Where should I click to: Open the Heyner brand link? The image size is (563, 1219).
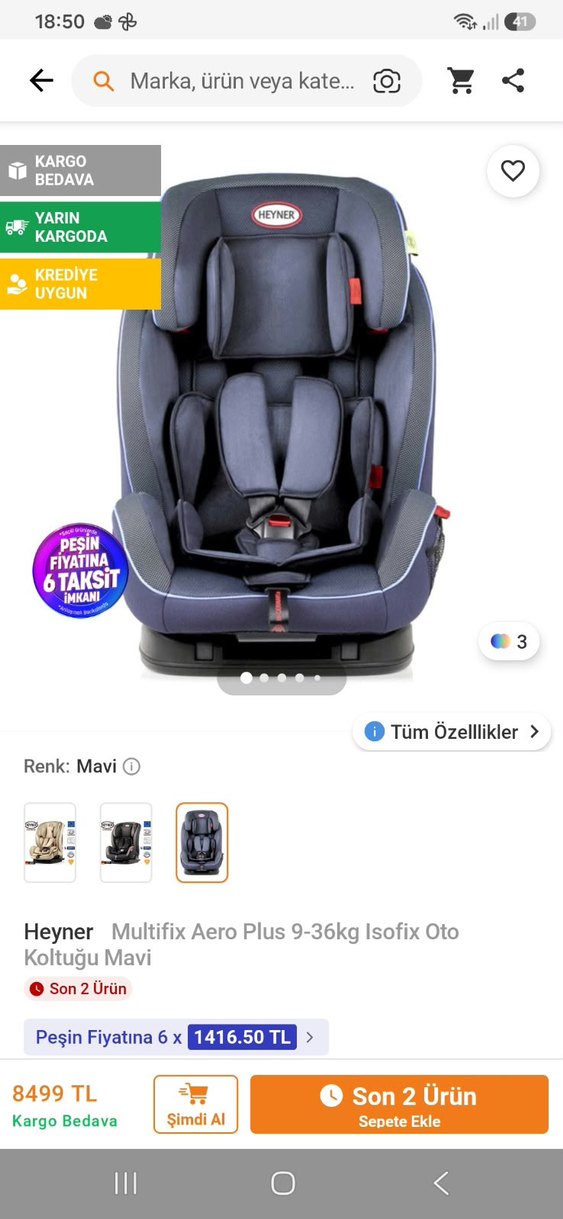[x=59, y=932]
